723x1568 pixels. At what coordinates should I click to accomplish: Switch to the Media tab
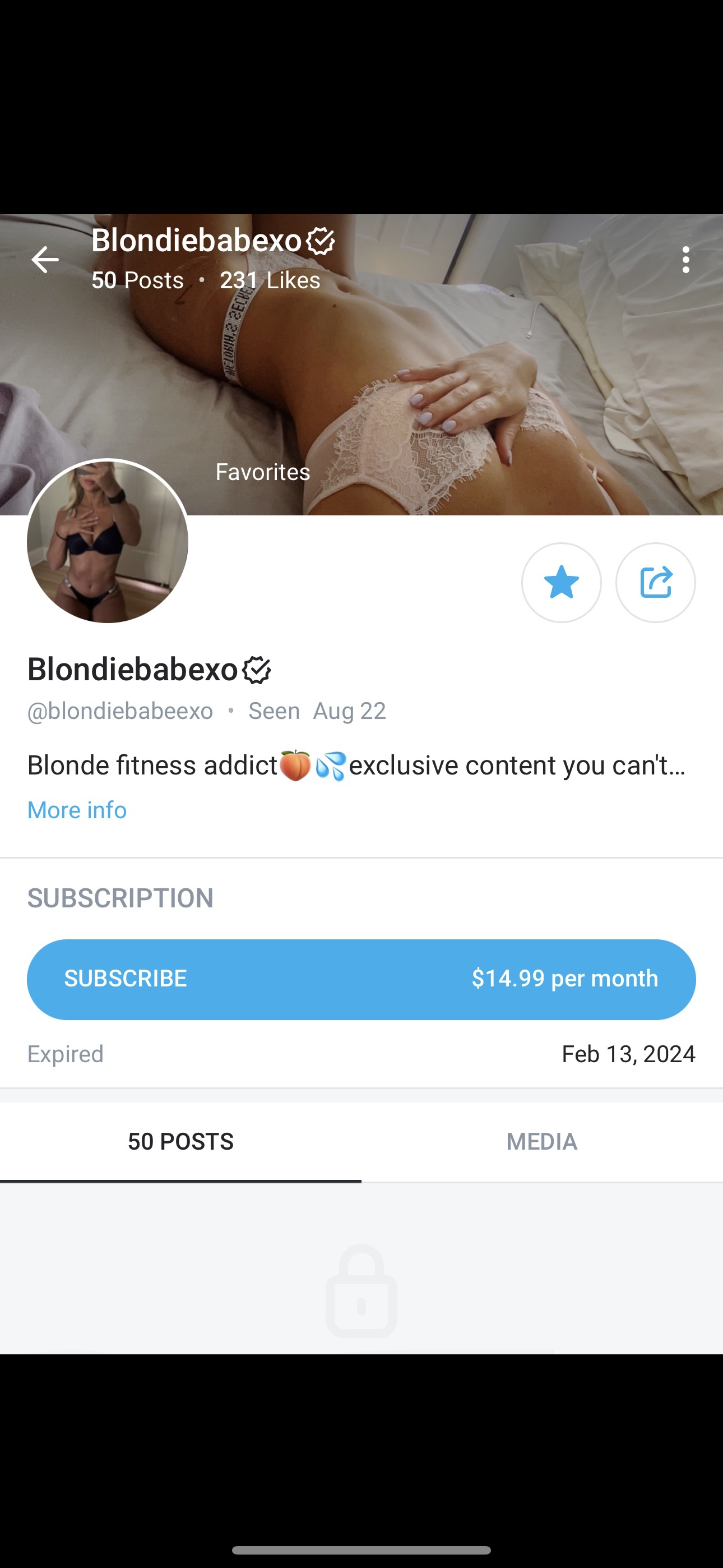(541, 1141)
